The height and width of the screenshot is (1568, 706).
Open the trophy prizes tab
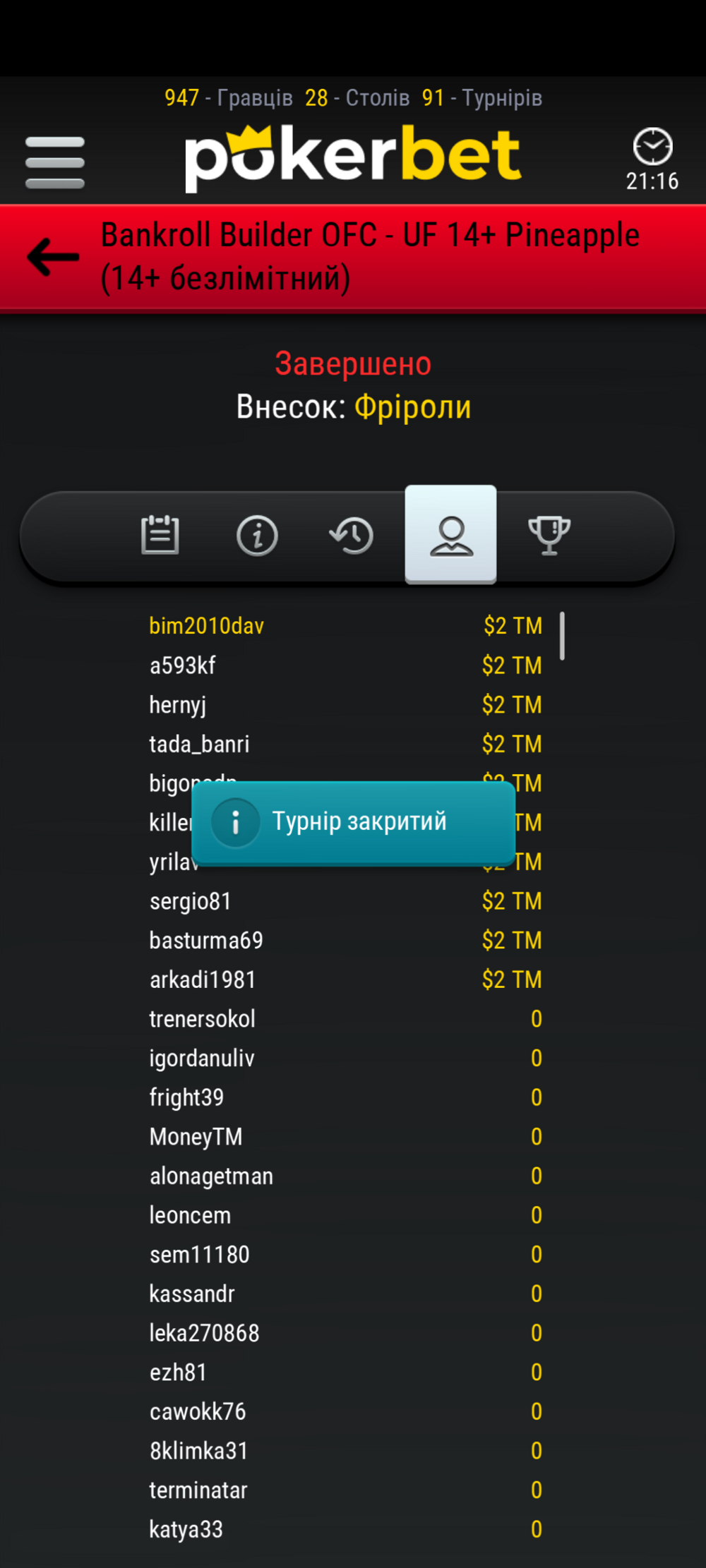(549, 535)
